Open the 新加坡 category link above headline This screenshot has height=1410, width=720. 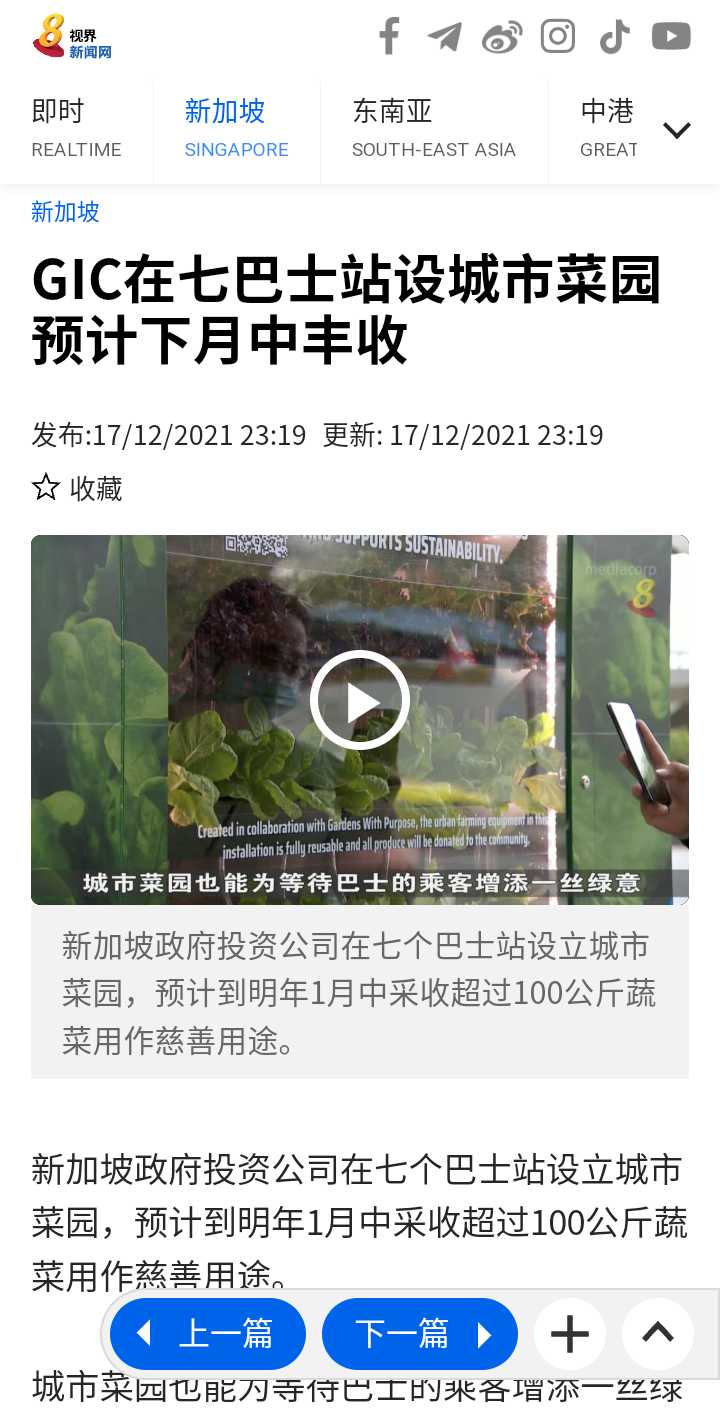click(x=65, y=212)
